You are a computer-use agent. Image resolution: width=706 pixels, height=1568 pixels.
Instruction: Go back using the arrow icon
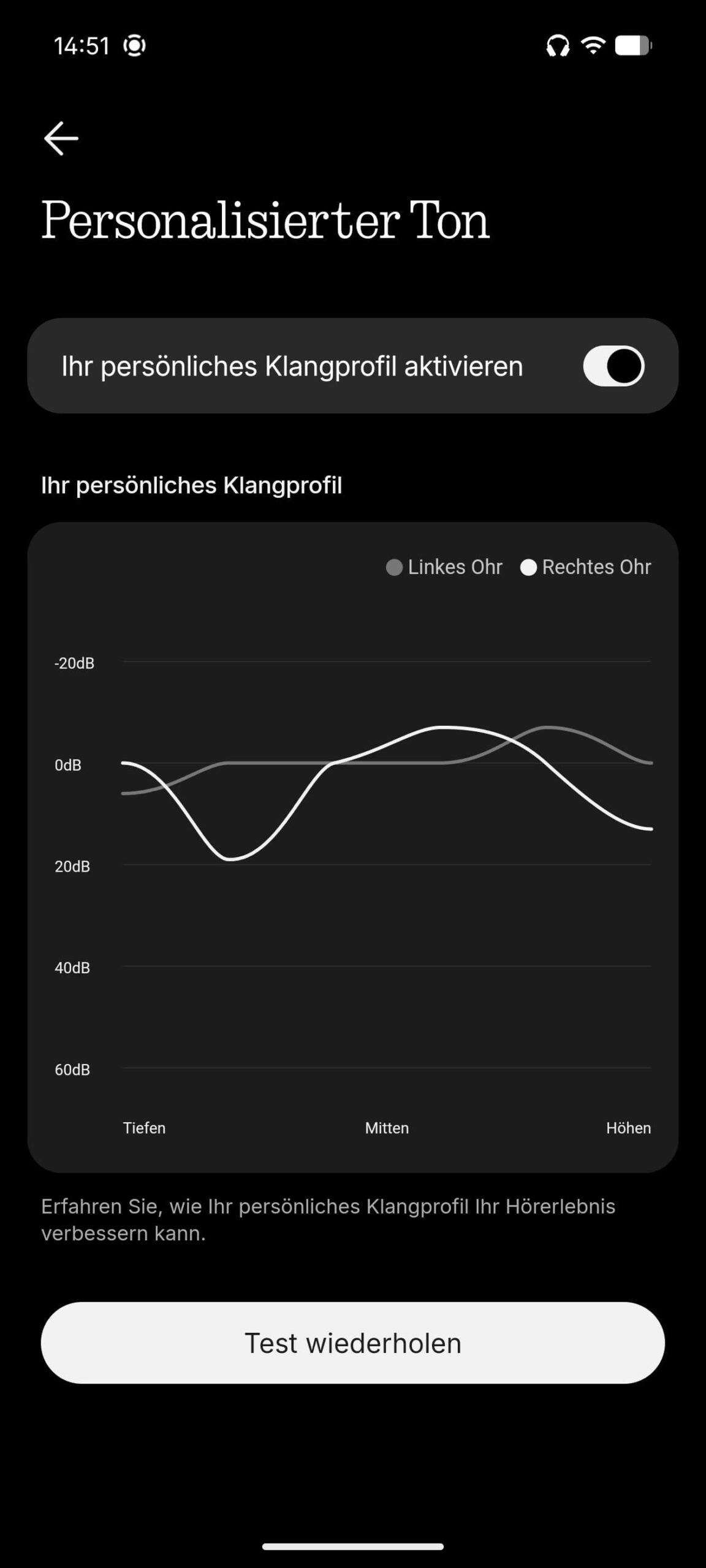(x=61, y=138)
